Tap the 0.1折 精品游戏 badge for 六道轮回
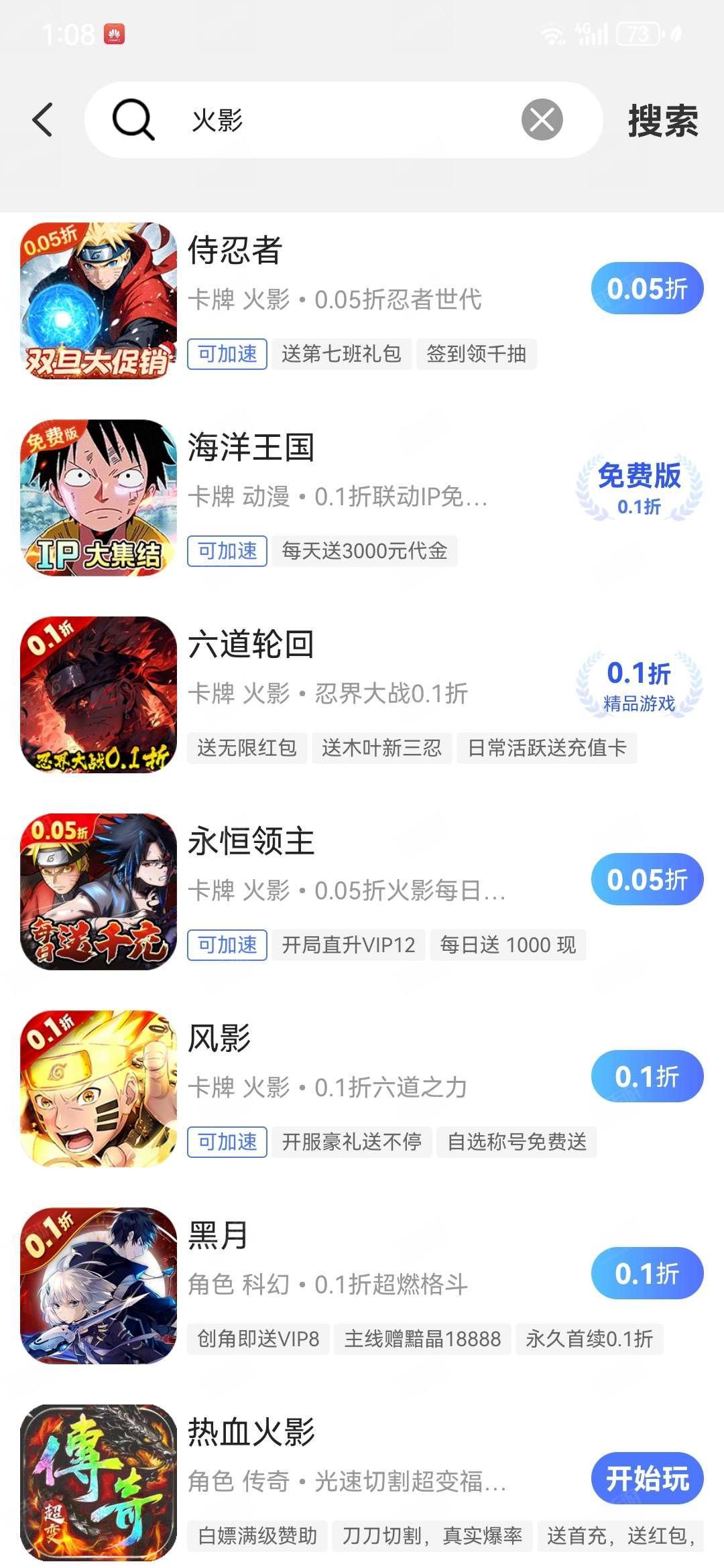Image resolution: width=724 pixels, height=1568 pixels. [639, 684]
